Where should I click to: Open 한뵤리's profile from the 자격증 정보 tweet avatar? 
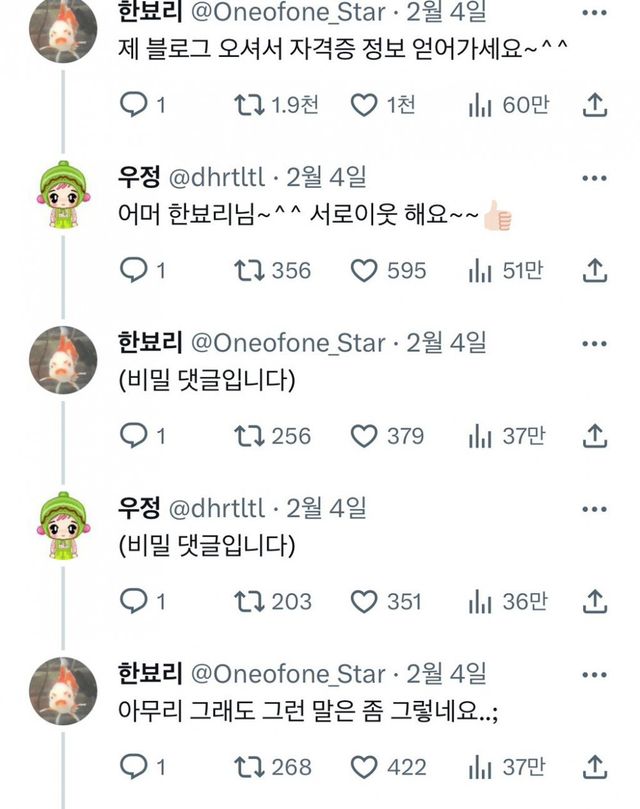pos(63,31)
